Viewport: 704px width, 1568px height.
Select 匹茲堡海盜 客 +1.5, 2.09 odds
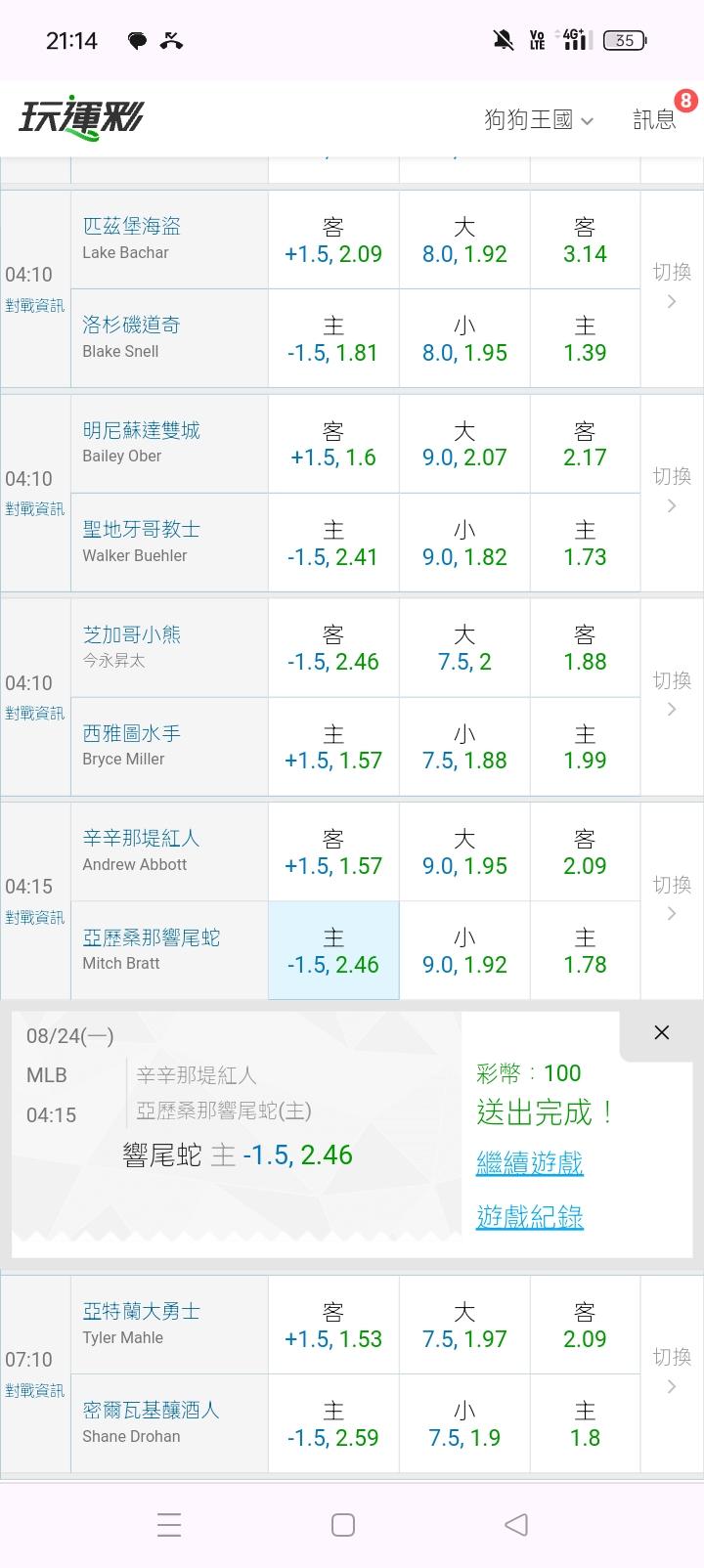coord(333,240)
